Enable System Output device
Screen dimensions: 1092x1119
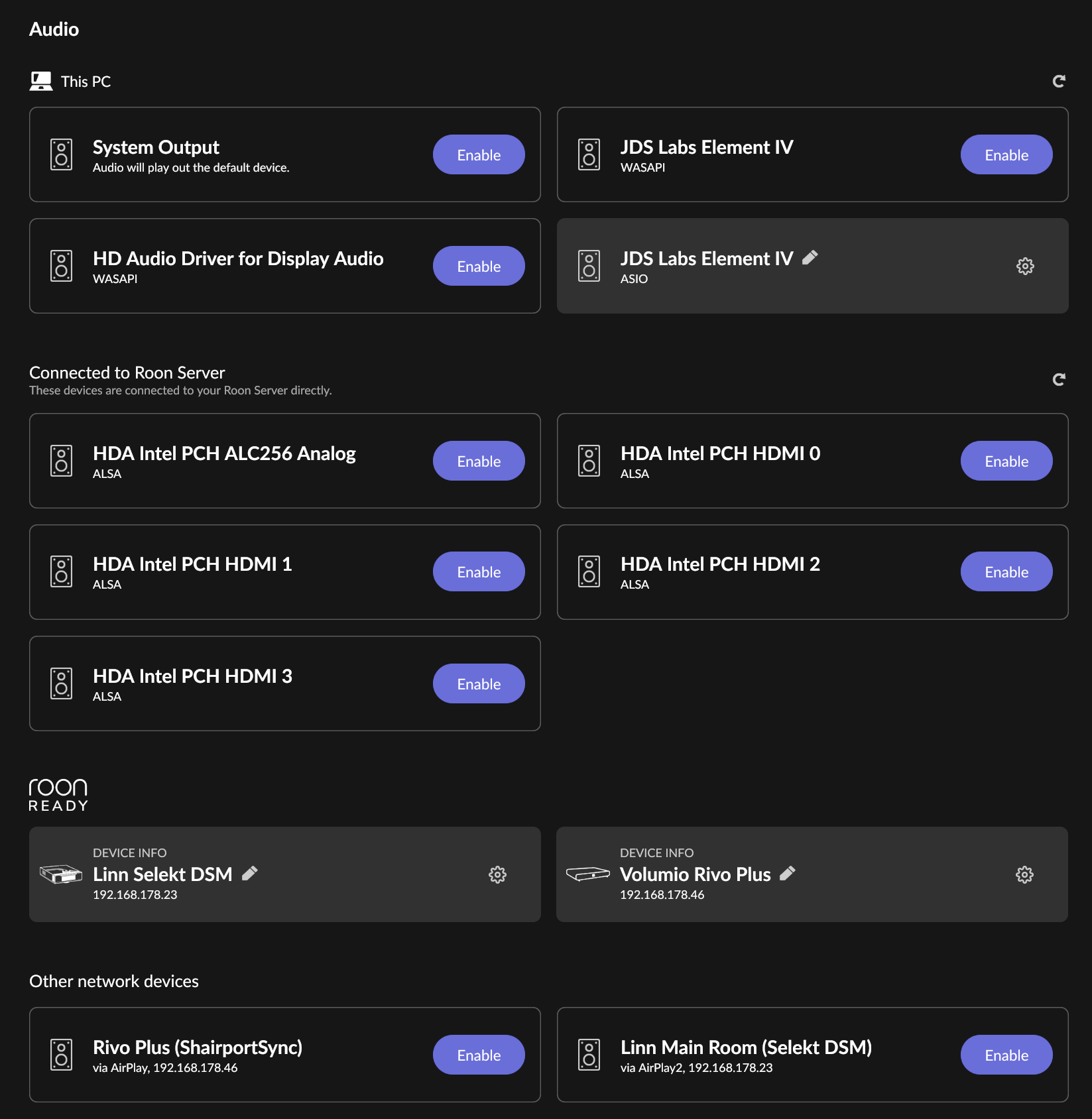479,155
